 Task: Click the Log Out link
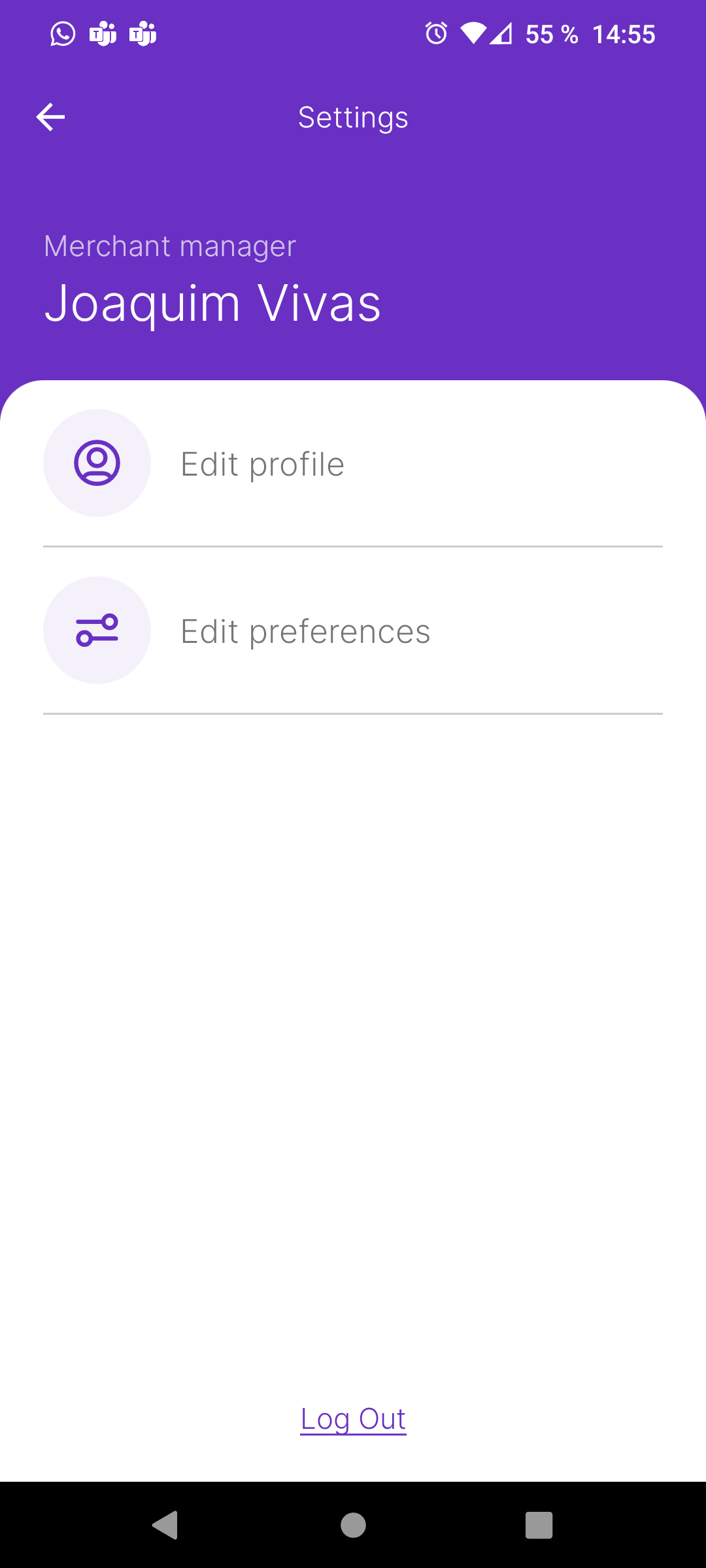pyautogui.click(x=353, y=1418)
